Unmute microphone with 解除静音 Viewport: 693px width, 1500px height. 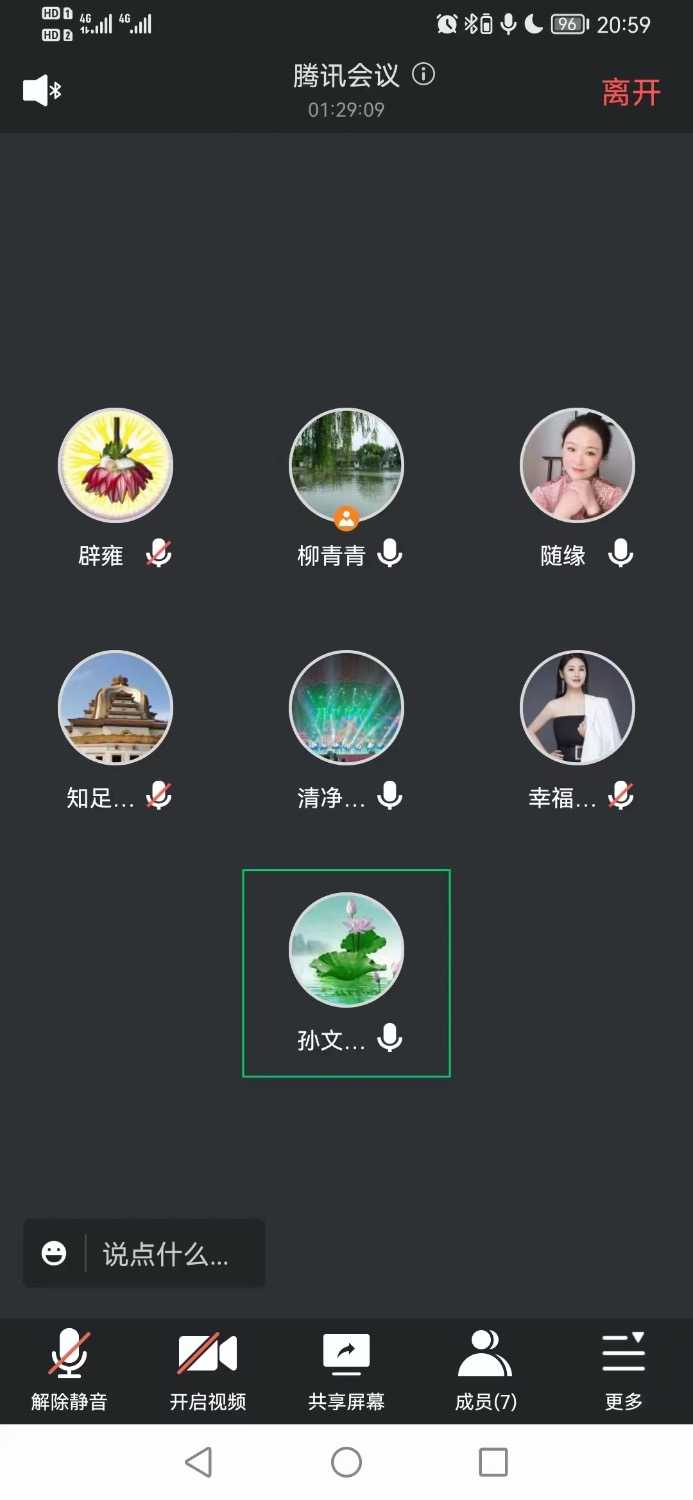coord(69,1370)
